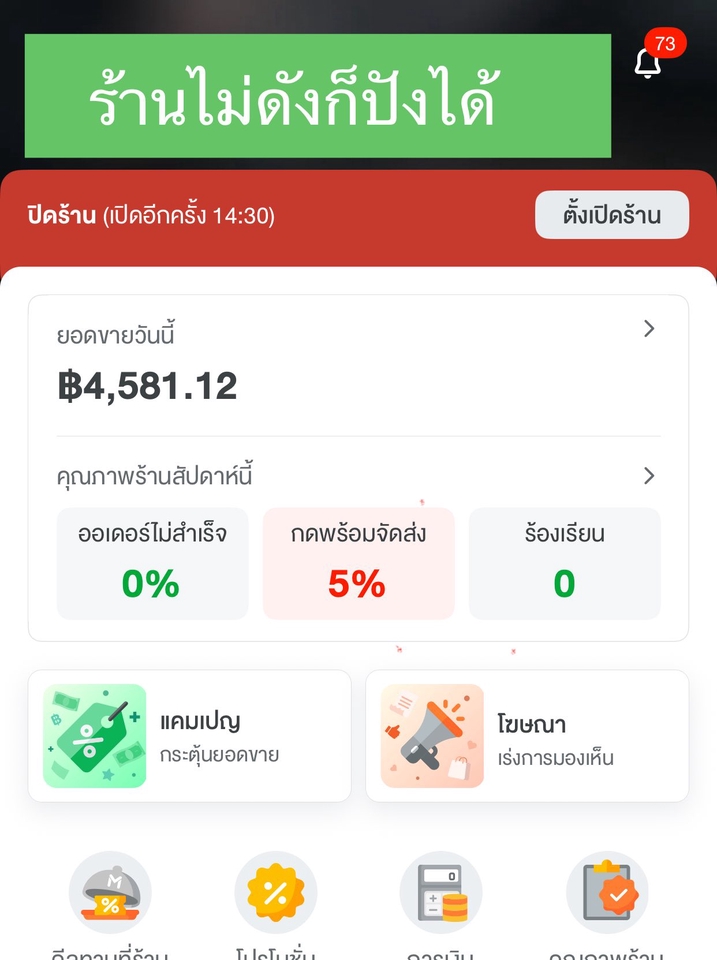Open the แคมเปญ campaign card
The height and width of the screenshot is (960, 717).
190,736
